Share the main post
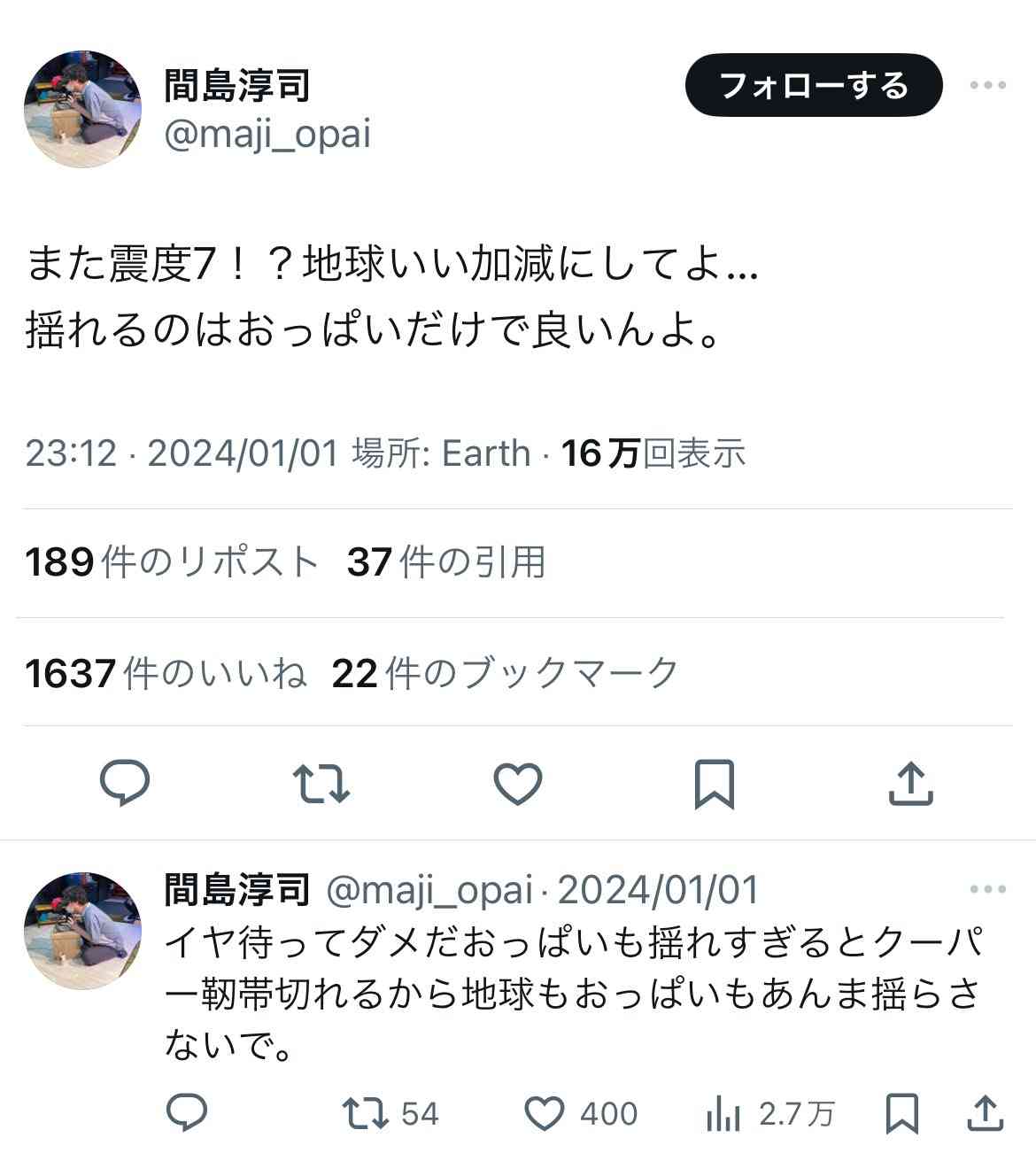This screenshot has width=1036, height=1161. coord(910,784)
